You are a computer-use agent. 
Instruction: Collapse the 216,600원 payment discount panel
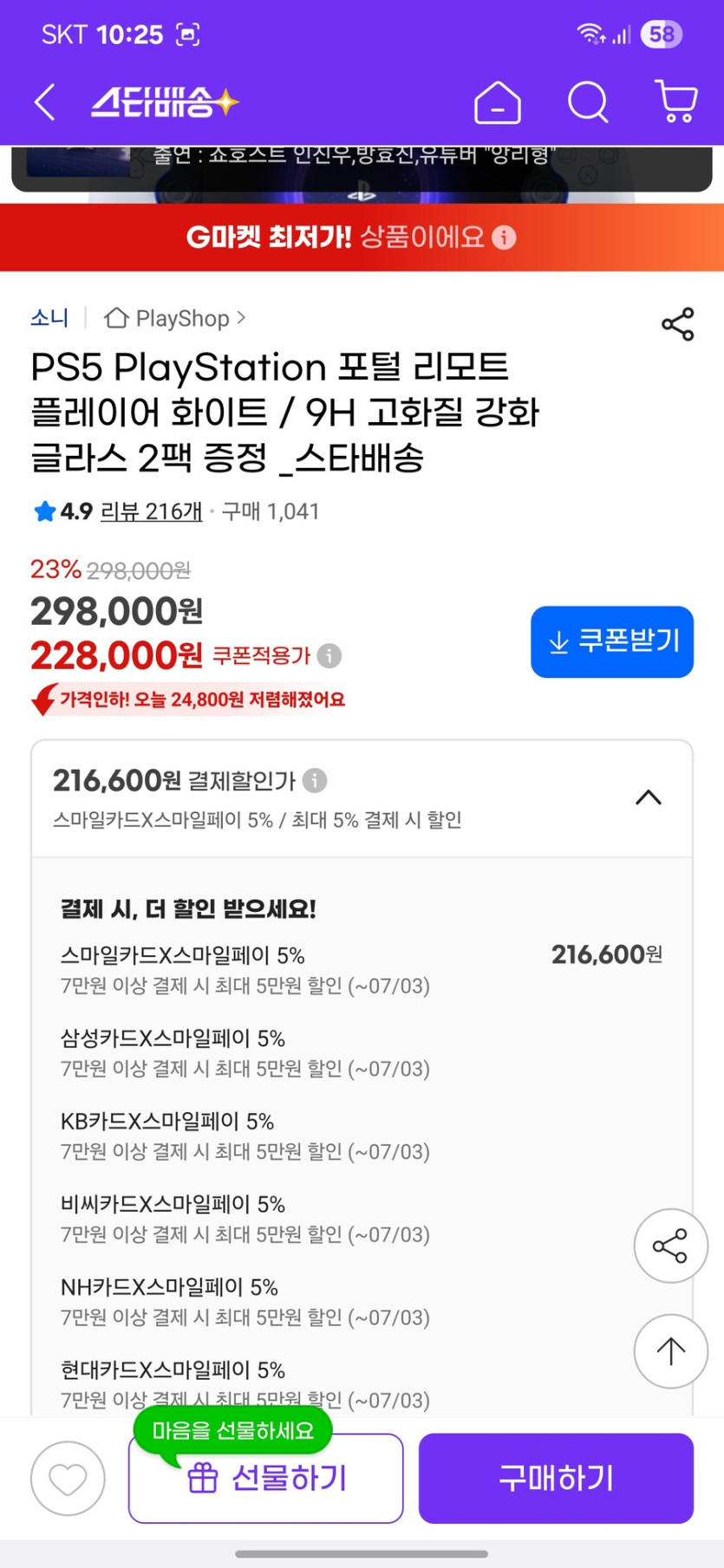click(x=648, y=797)
